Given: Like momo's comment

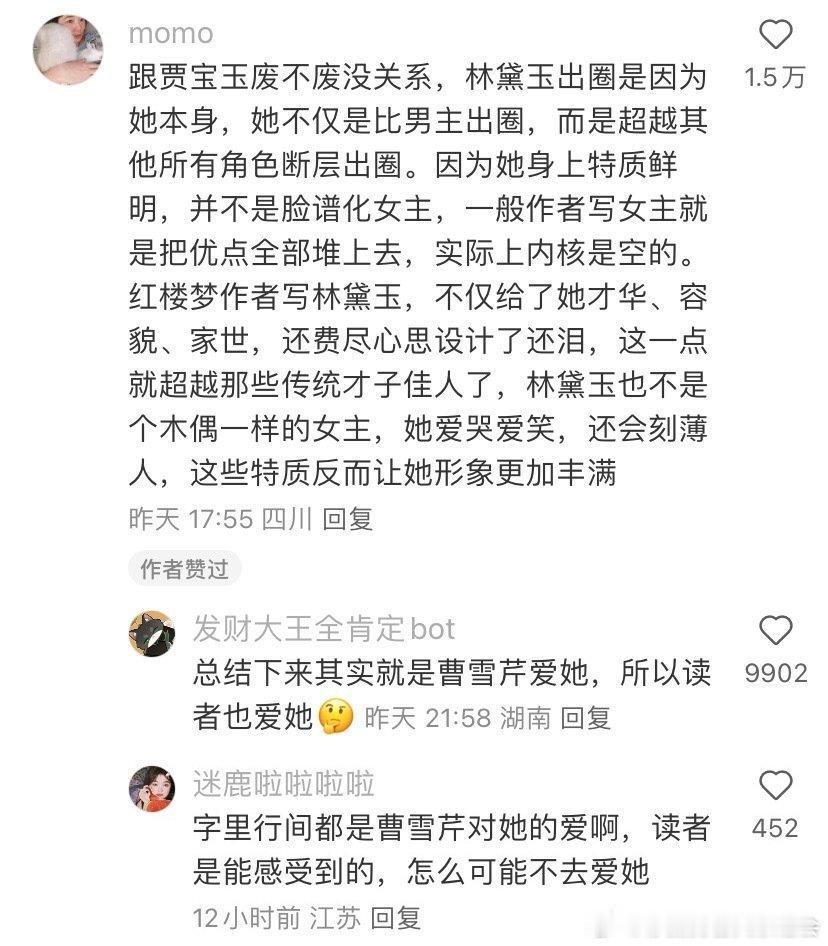Looking at the screenshot, I should click(x=775, y=37).
